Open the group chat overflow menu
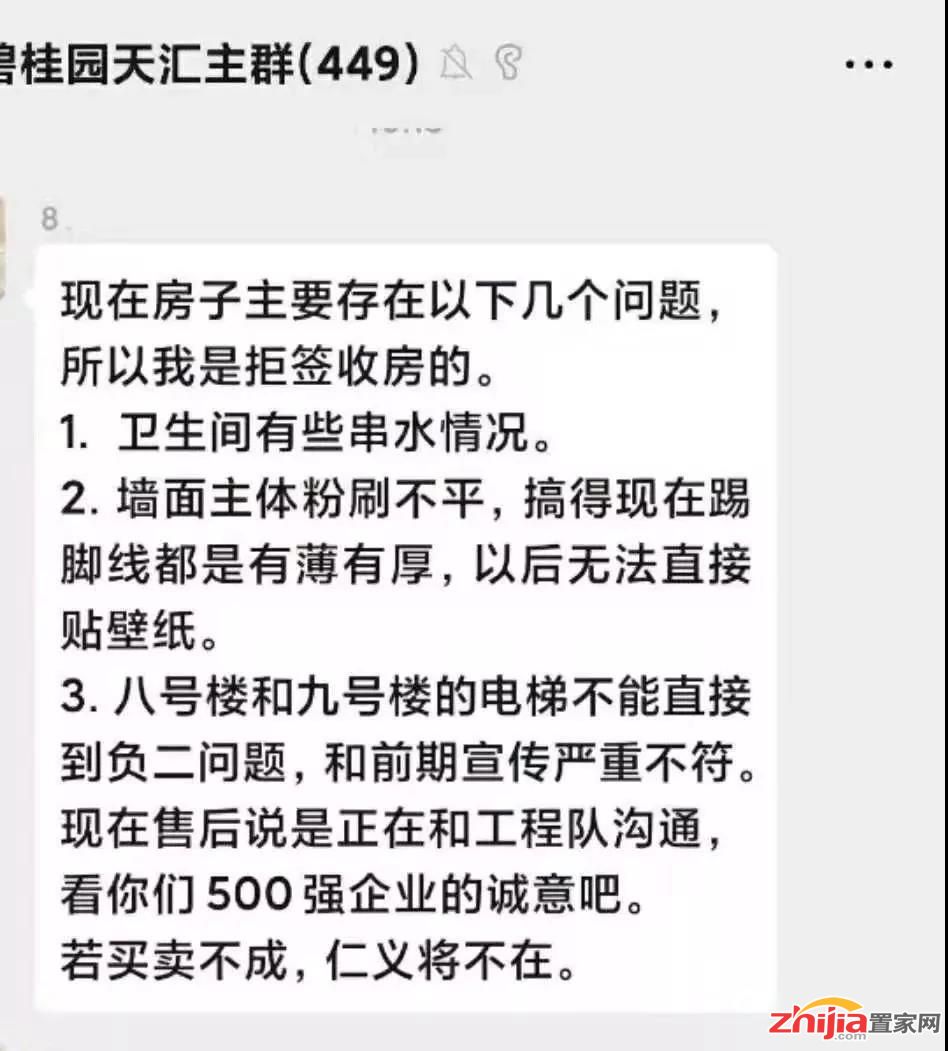 [x=869, y=65]
